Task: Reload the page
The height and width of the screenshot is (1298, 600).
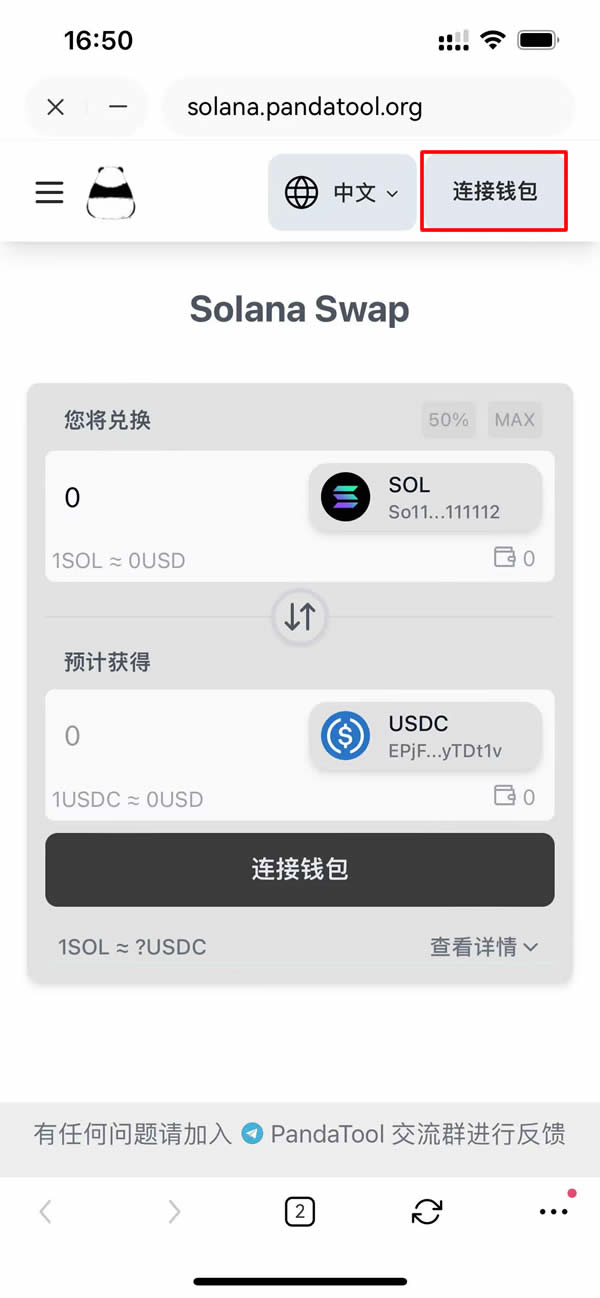Action: click(427, 1212)
